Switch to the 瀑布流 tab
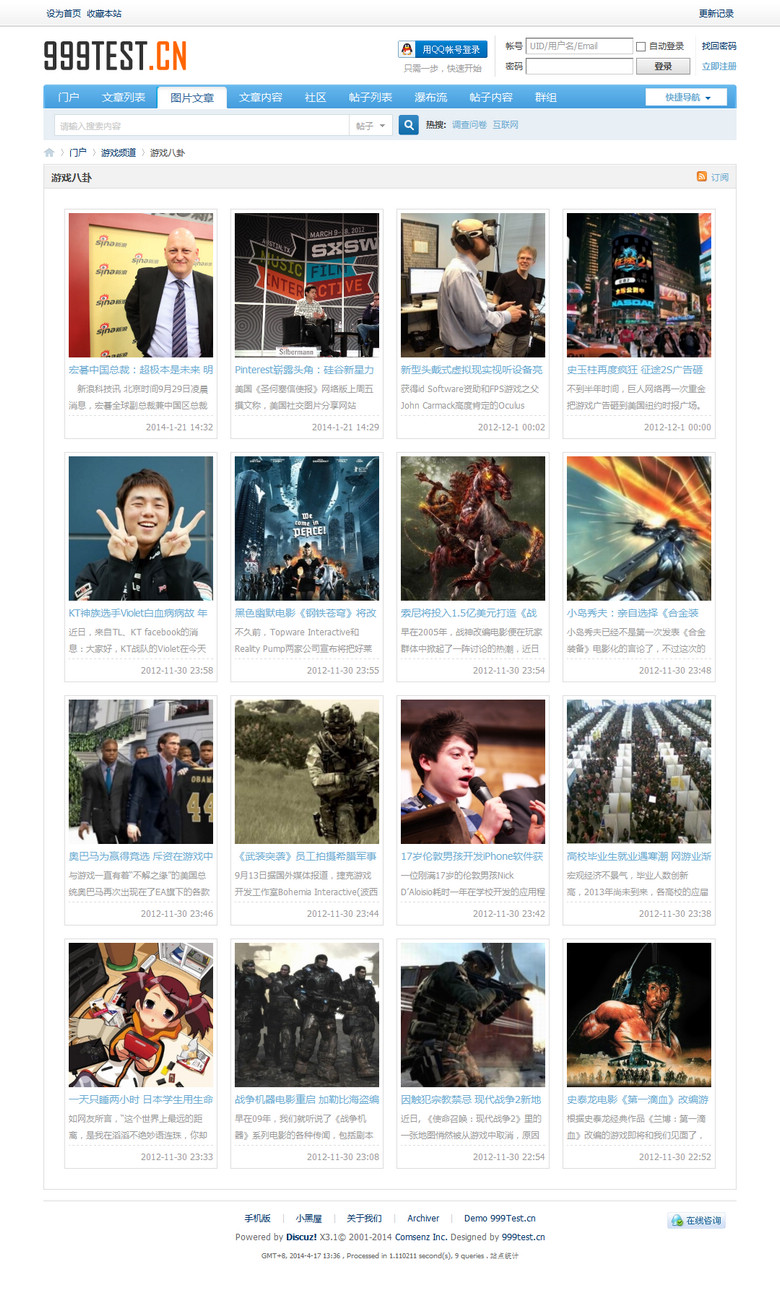This screenshot has height=1301, width=780. [x=430, y=97]
